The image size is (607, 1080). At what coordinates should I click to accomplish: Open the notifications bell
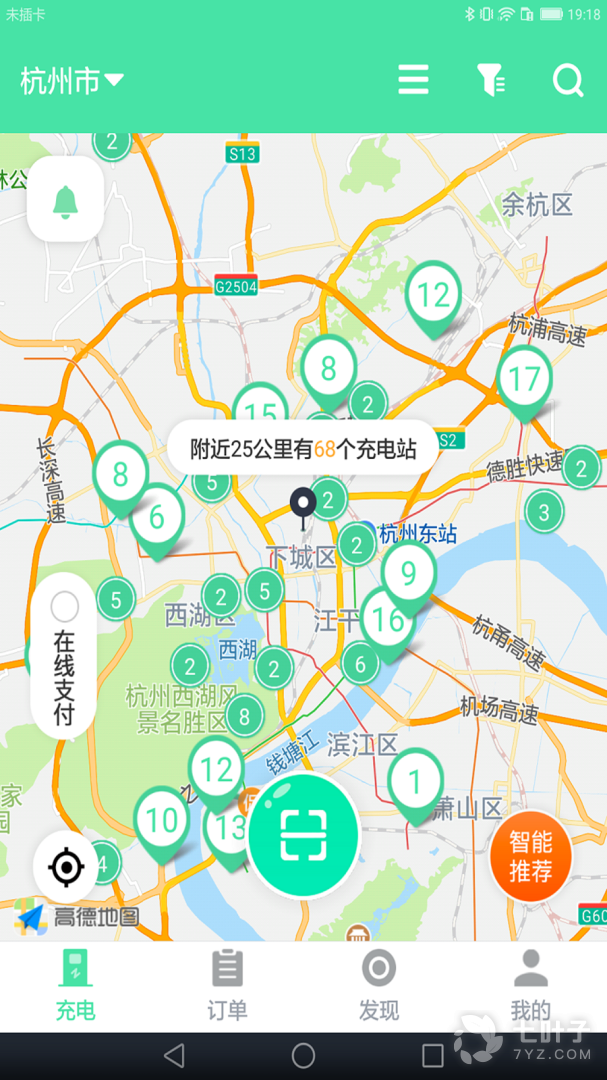pos(66,200)
